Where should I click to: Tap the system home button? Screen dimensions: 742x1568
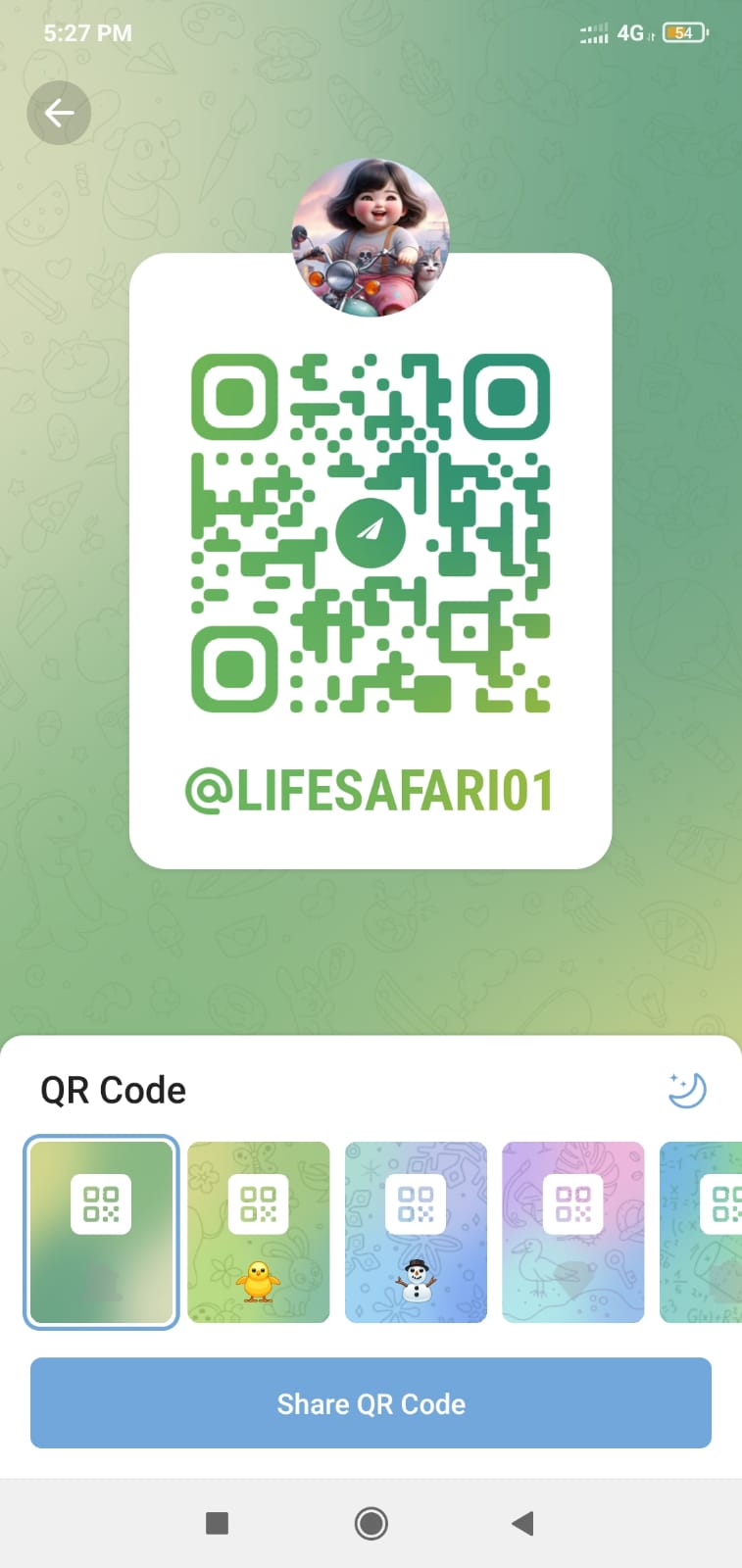pyautogui.click(x=371, y=1523)
